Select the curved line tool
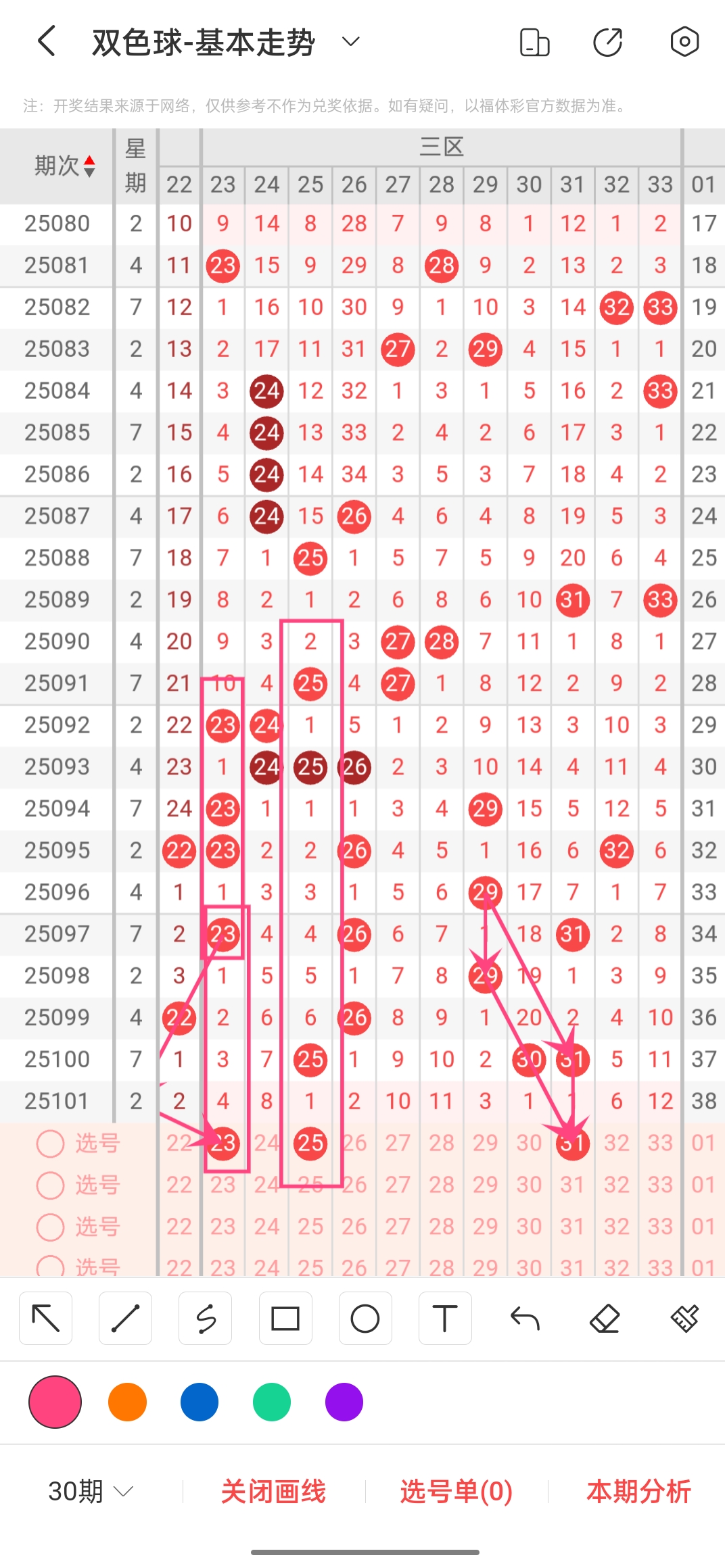Screen dimensions: 725x1568 point(205,1318)
